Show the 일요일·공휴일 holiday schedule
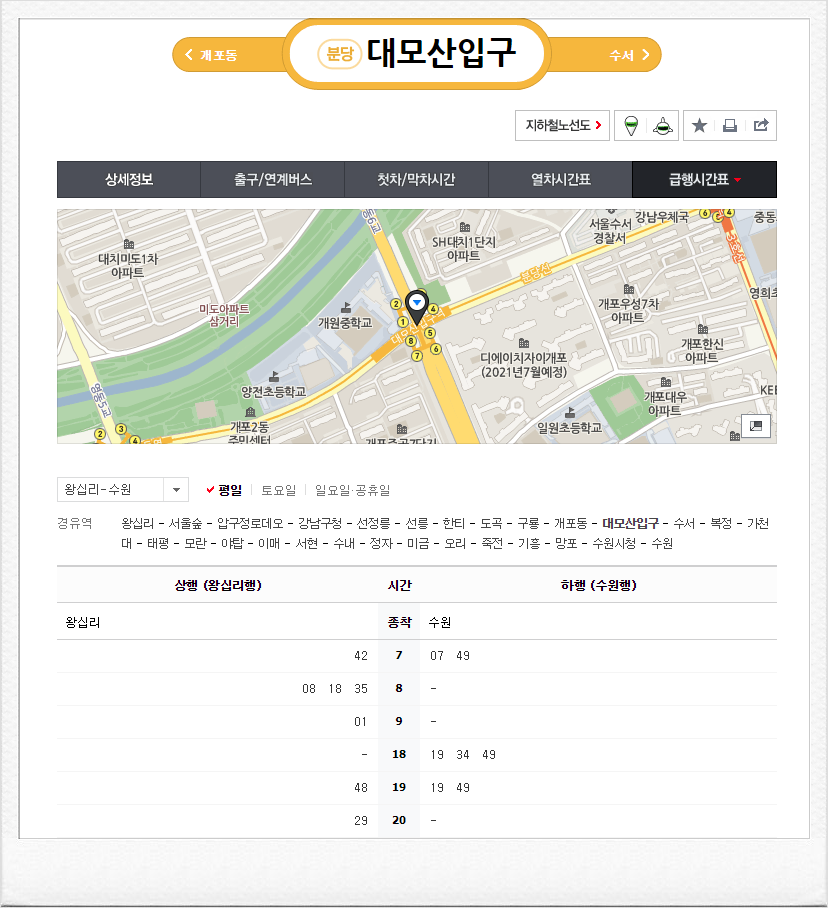This screenshot has width=828, height=908. [x=352, y=490]
